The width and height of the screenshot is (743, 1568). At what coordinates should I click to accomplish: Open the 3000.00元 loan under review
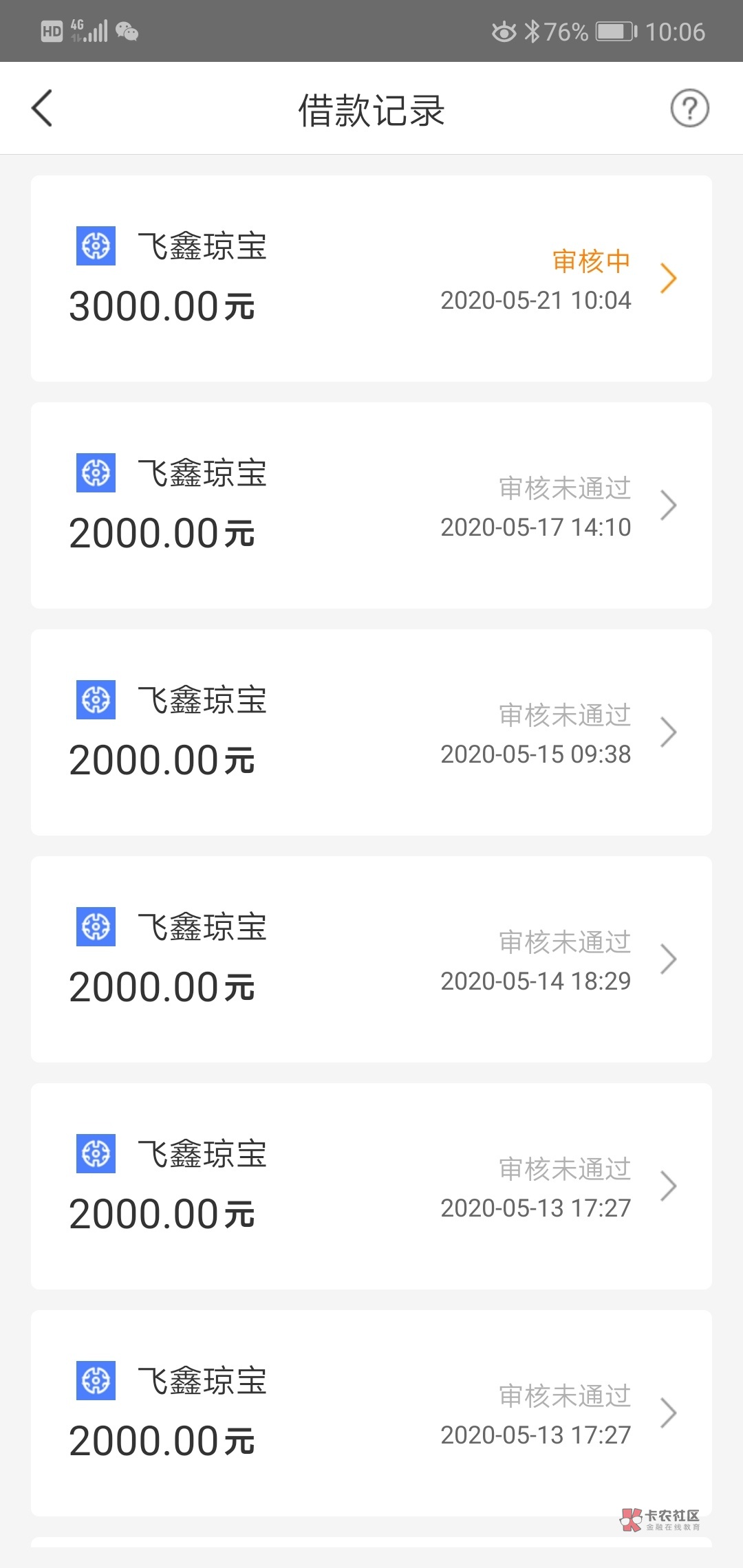[371, 279]
